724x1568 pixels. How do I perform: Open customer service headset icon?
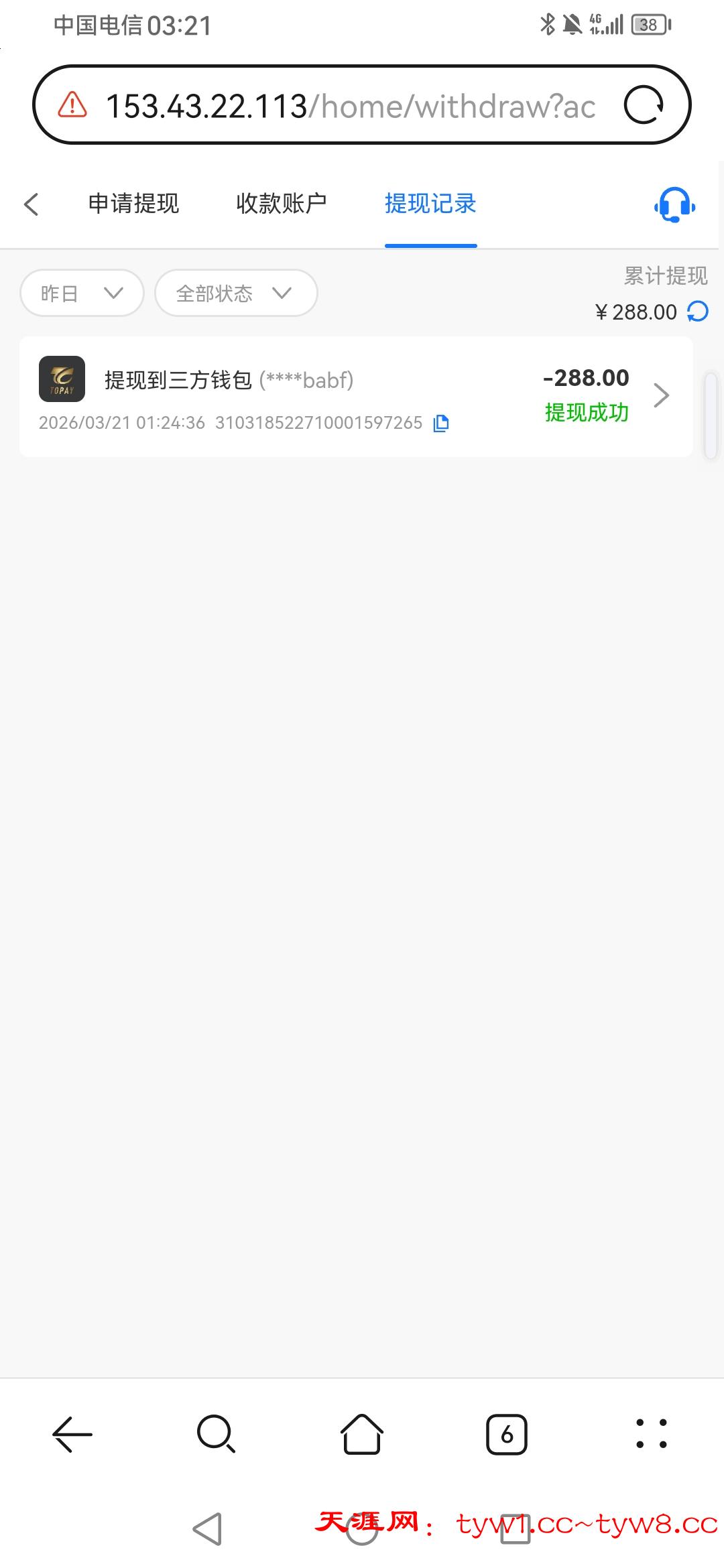click(674, 205)
